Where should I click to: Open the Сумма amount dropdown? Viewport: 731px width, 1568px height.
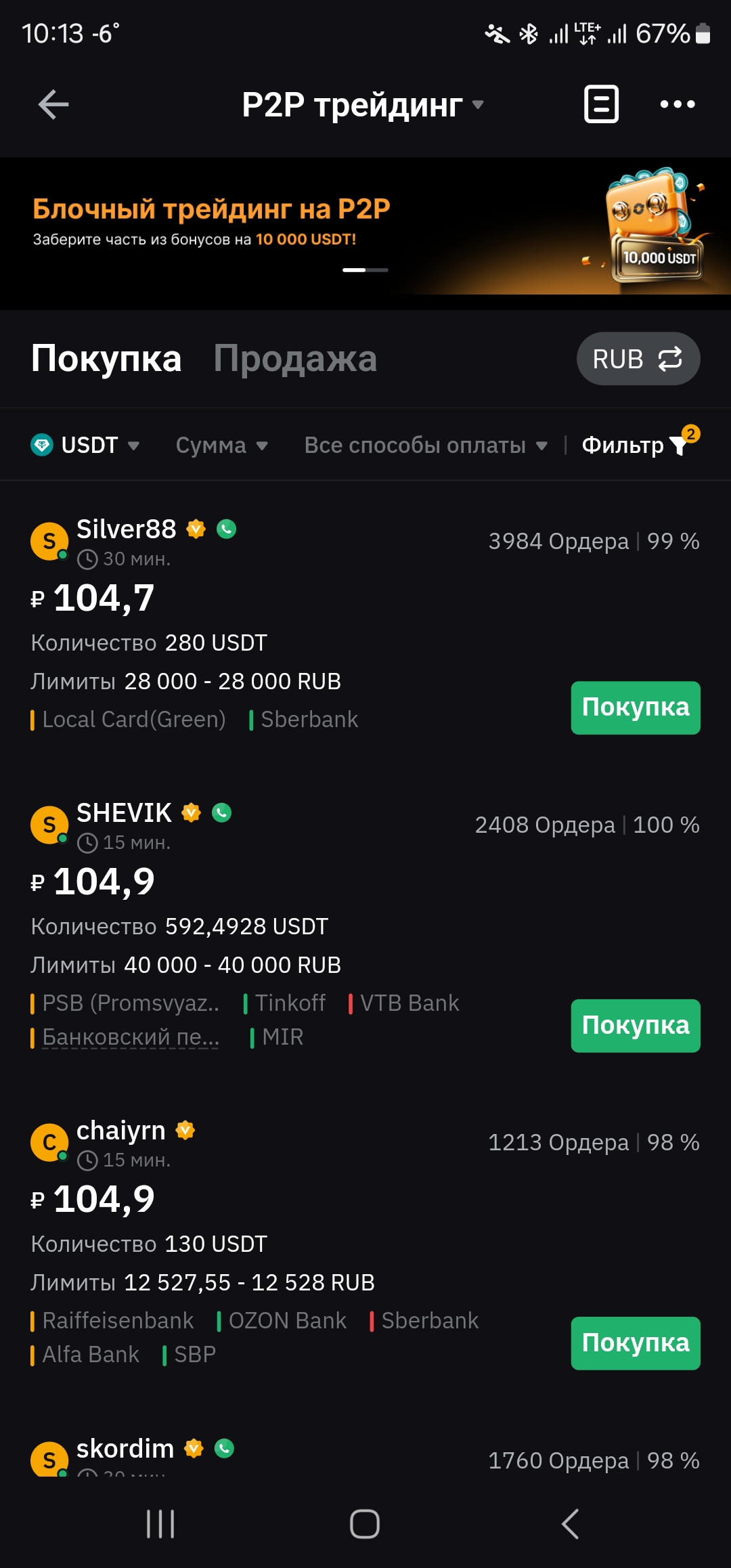tap(222, 445)
